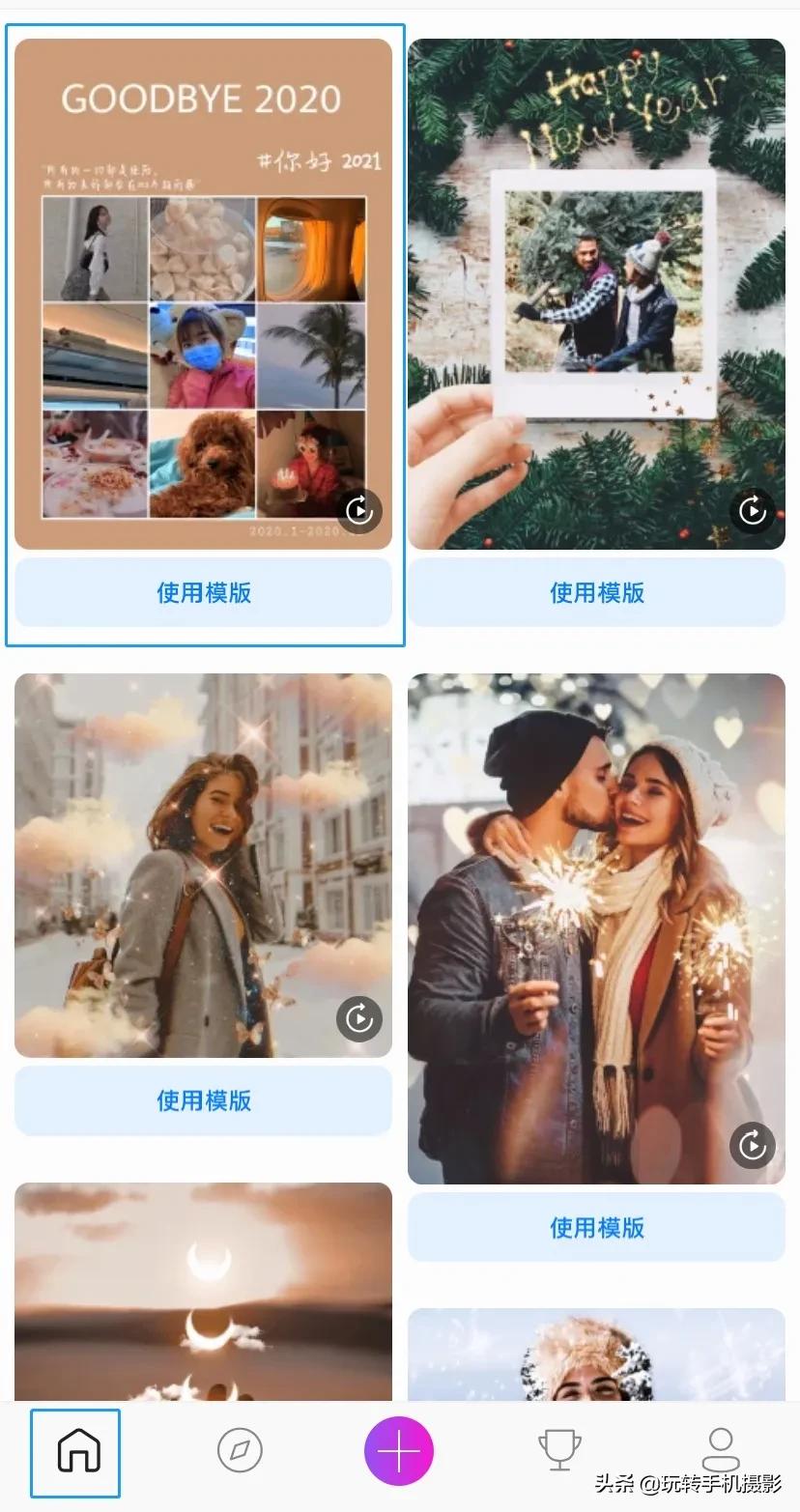Open the Challenges trophy tab
Viewport: 800px width, 1512px height.
(x=559, y=1451)
